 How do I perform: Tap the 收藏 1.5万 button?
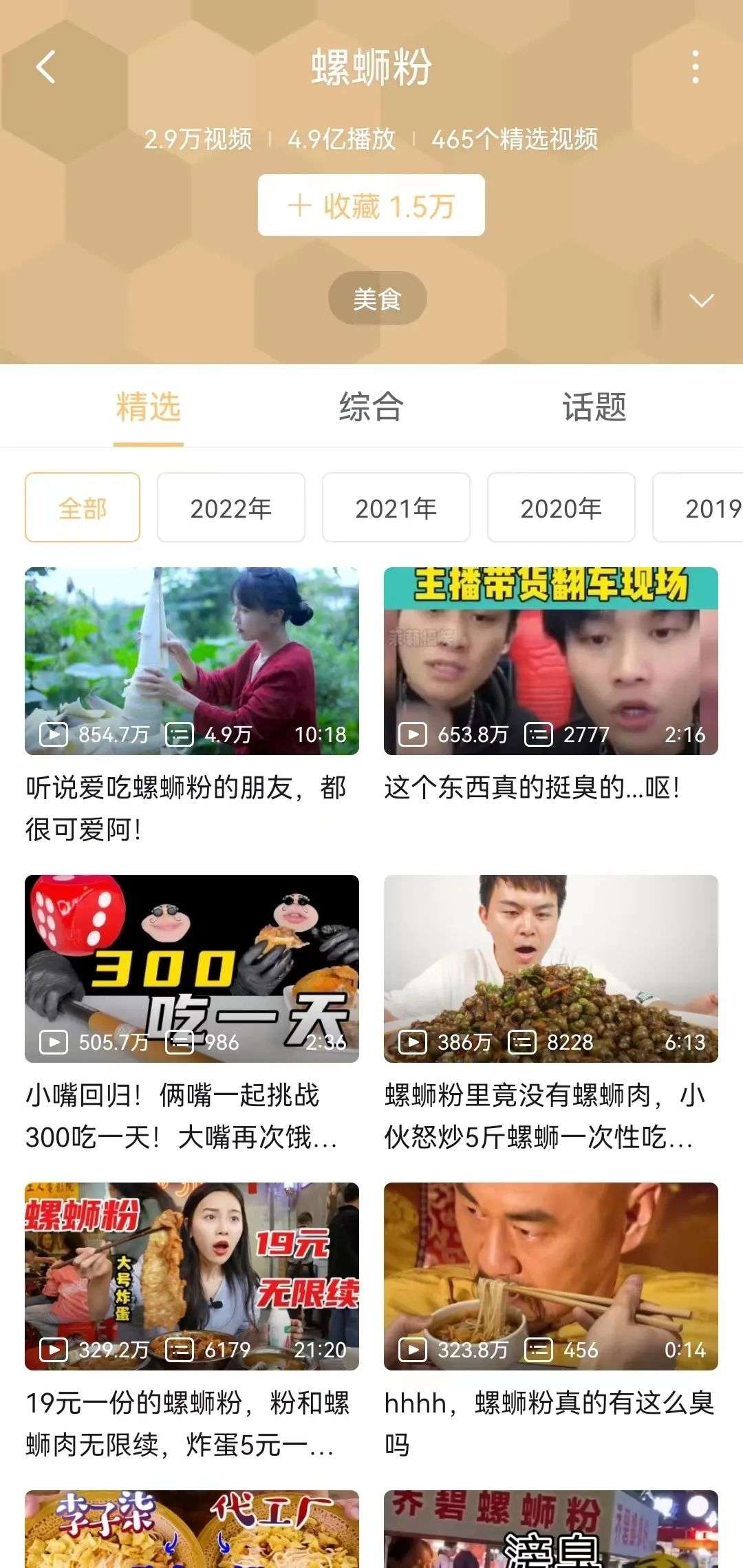click(371, 206)
